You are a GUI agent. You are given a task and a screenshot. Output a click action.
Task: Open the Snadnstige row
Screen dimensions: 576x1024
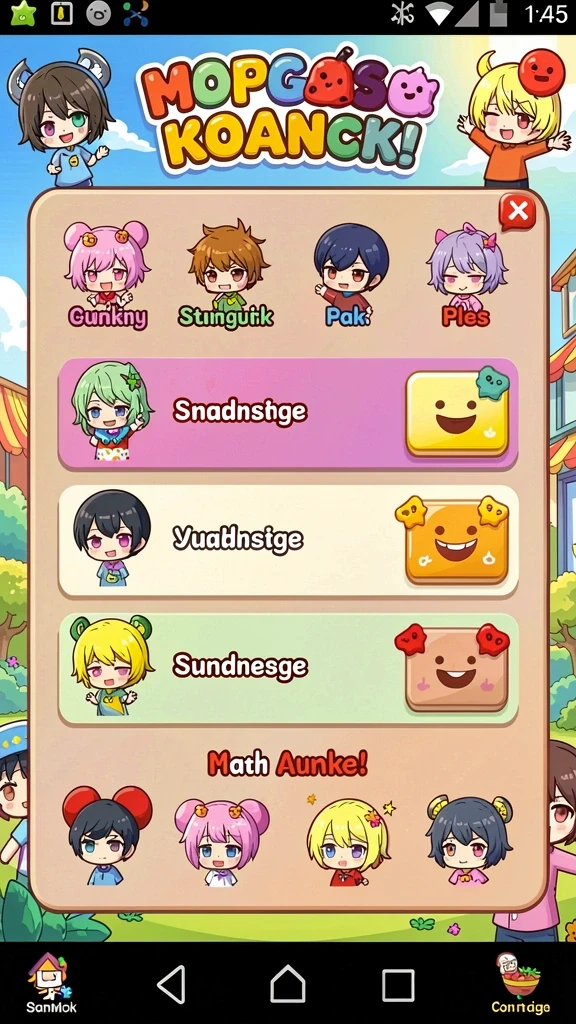tap(288, 413)
